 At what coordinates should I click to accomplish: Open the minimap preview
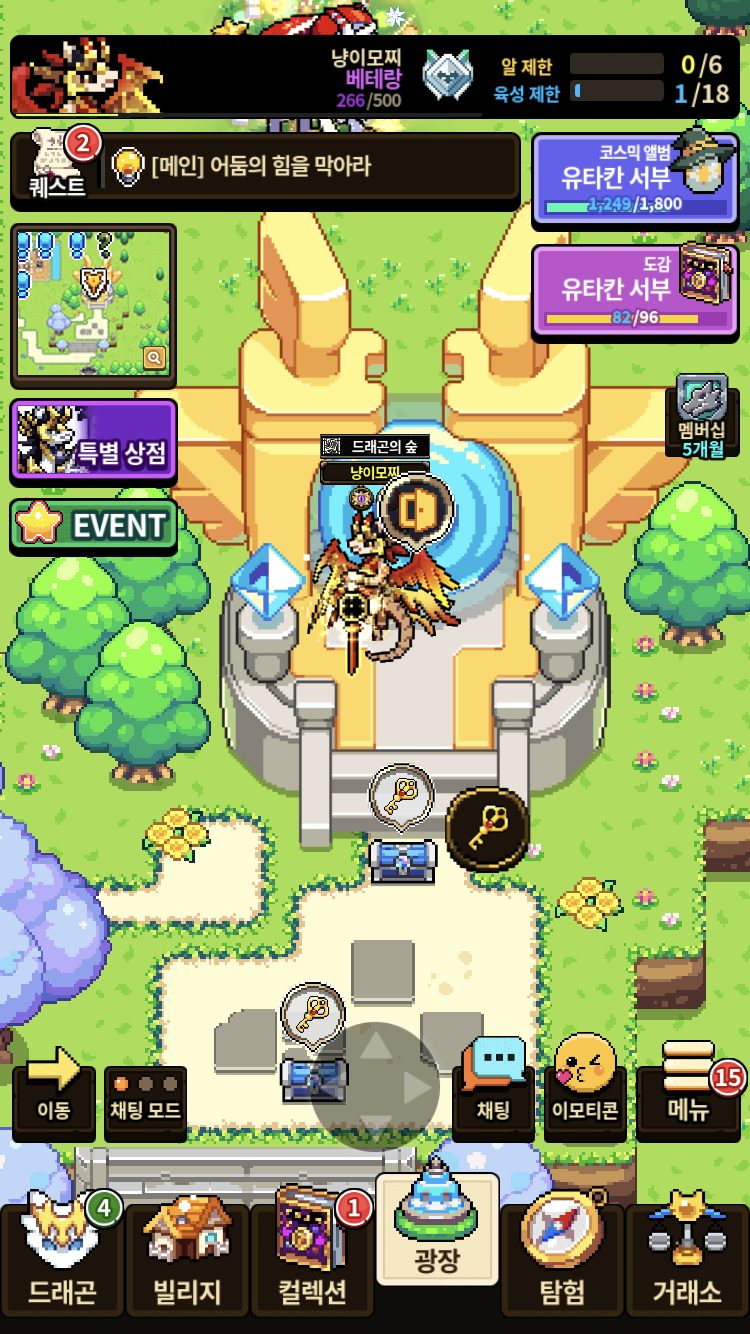pos(93,303)
